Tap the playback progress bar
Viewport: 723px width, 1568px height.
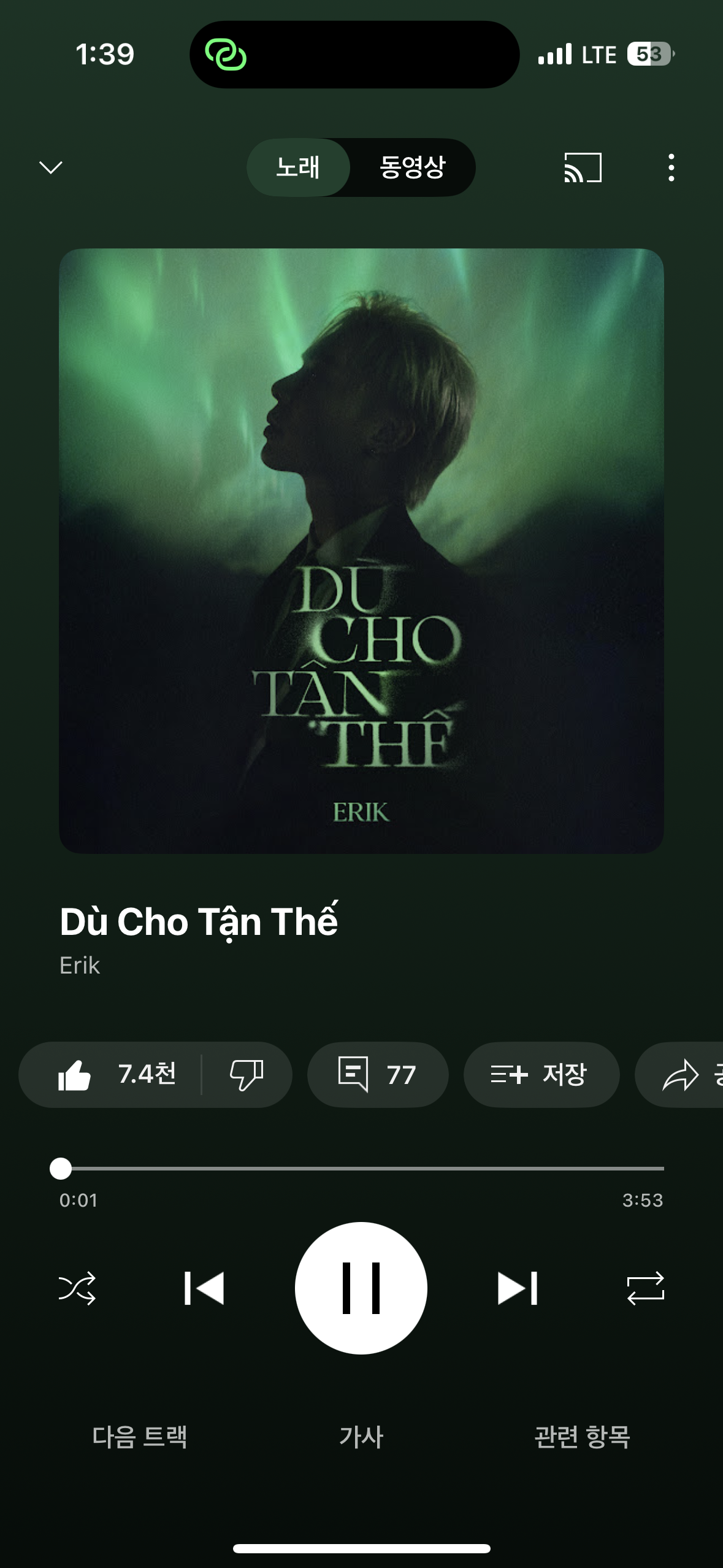[x=362, y=1169]
